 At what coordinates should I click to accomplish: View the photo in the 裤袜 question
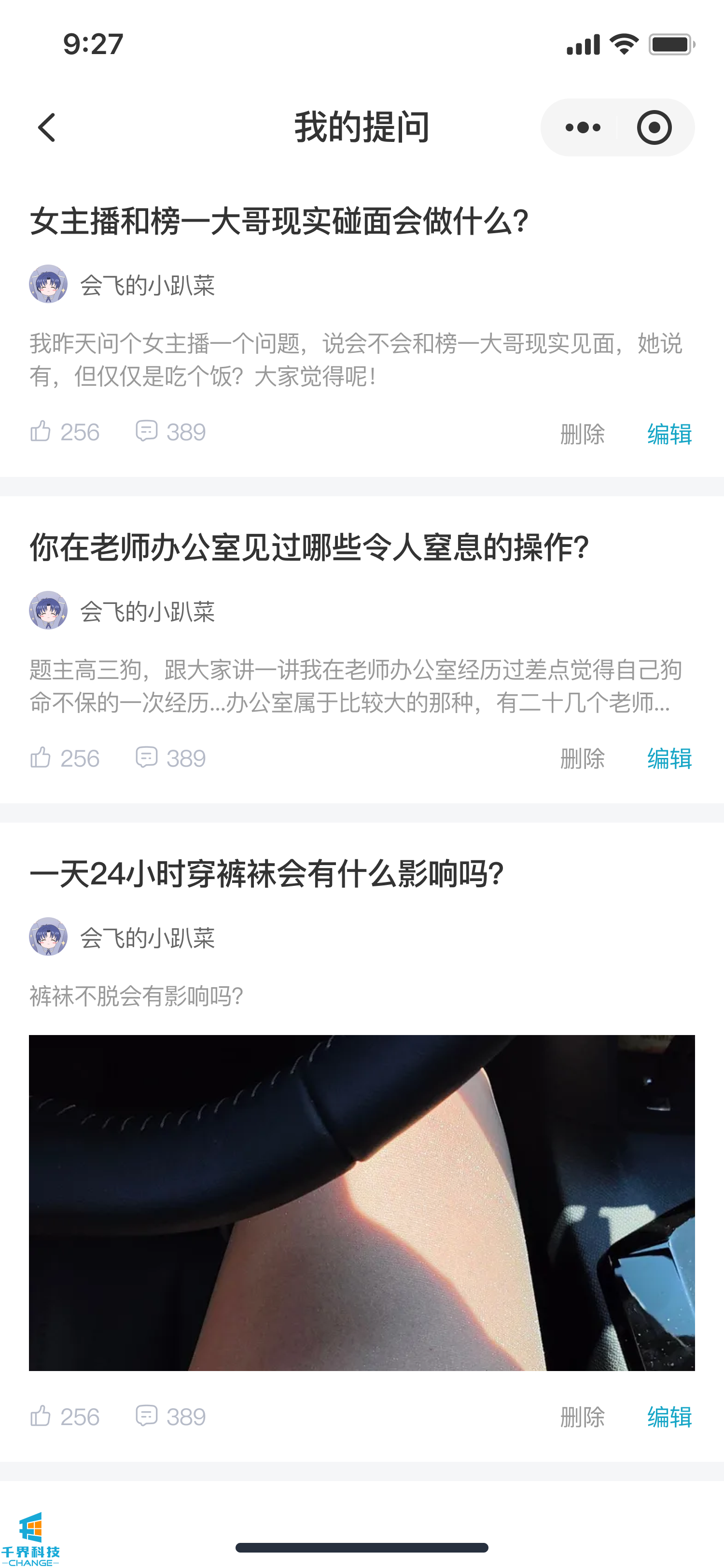tap(362, 1202)
